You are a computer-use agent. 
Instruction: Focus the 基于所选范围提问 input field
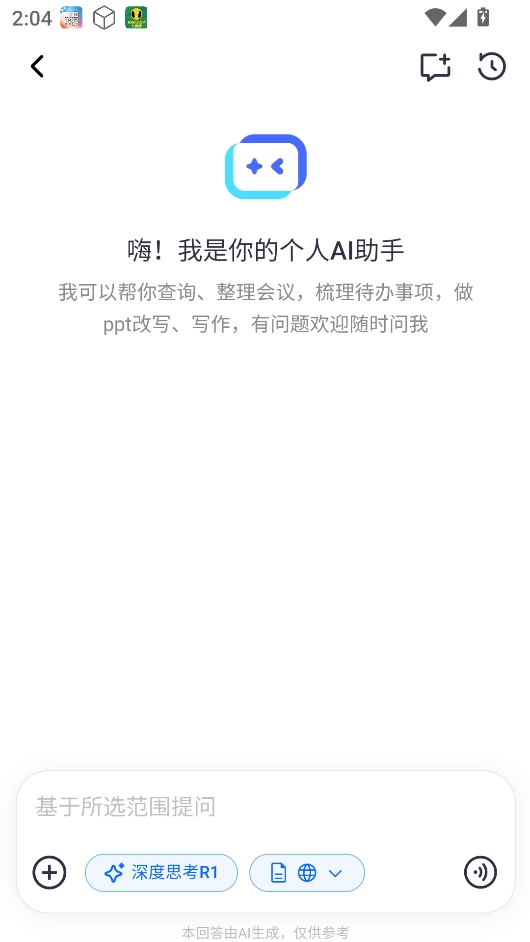coord(266,806)
